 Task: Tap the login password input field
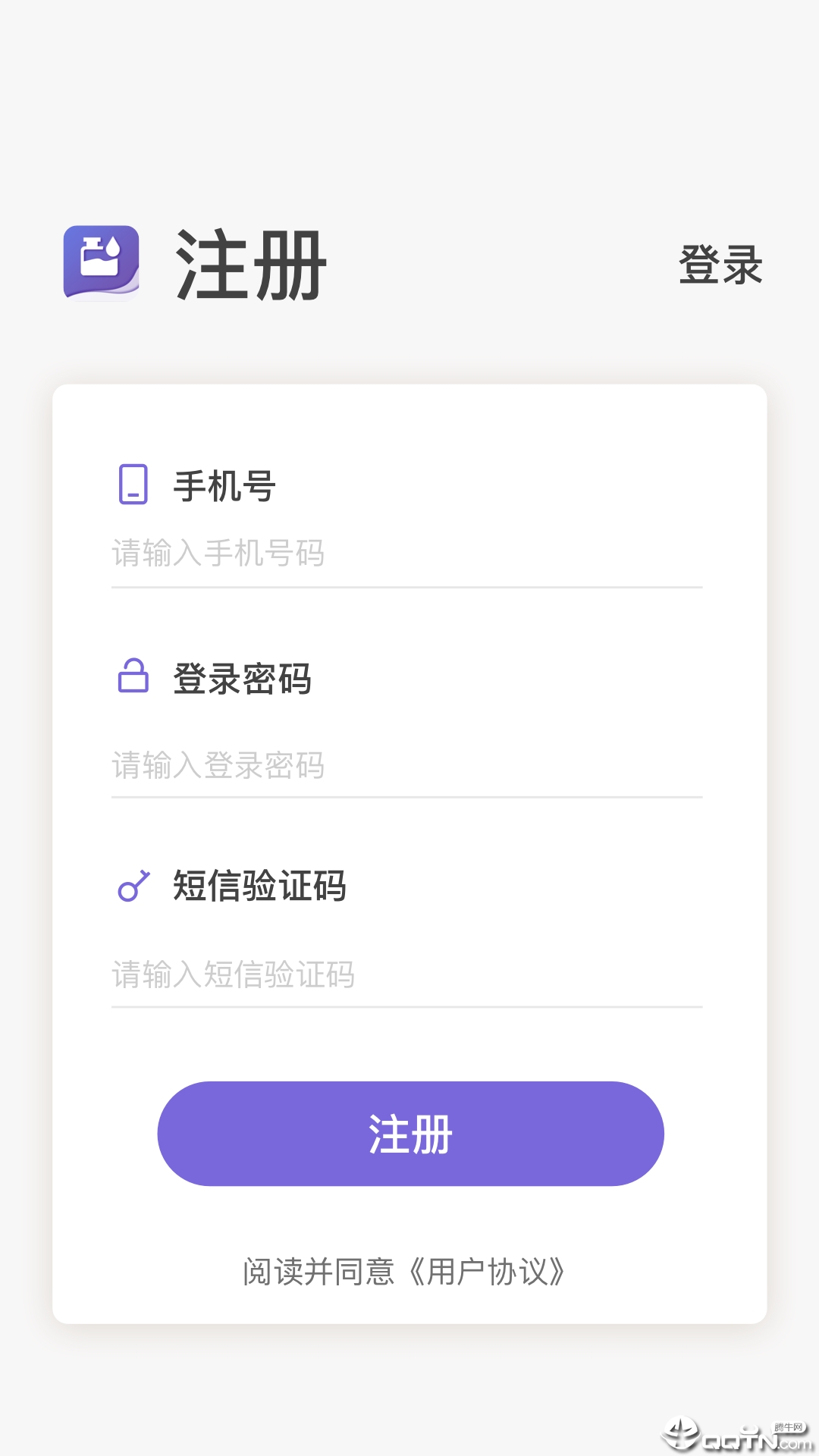pos(406,765)
